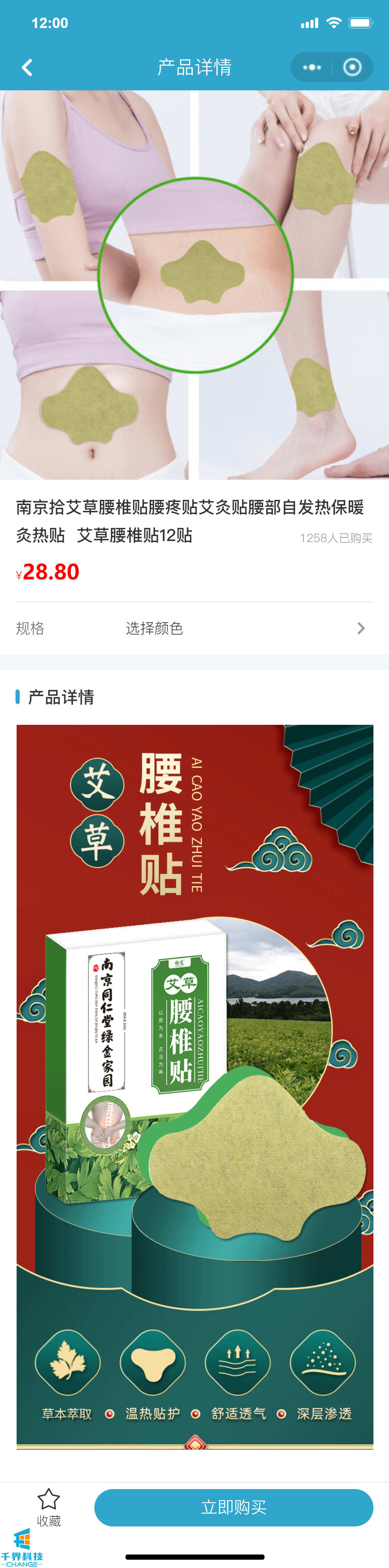The width and height of the screenshot is (389, 1568).
Task: Open the 规格 选择颜色 selector
Action: (x=194, y=628)
